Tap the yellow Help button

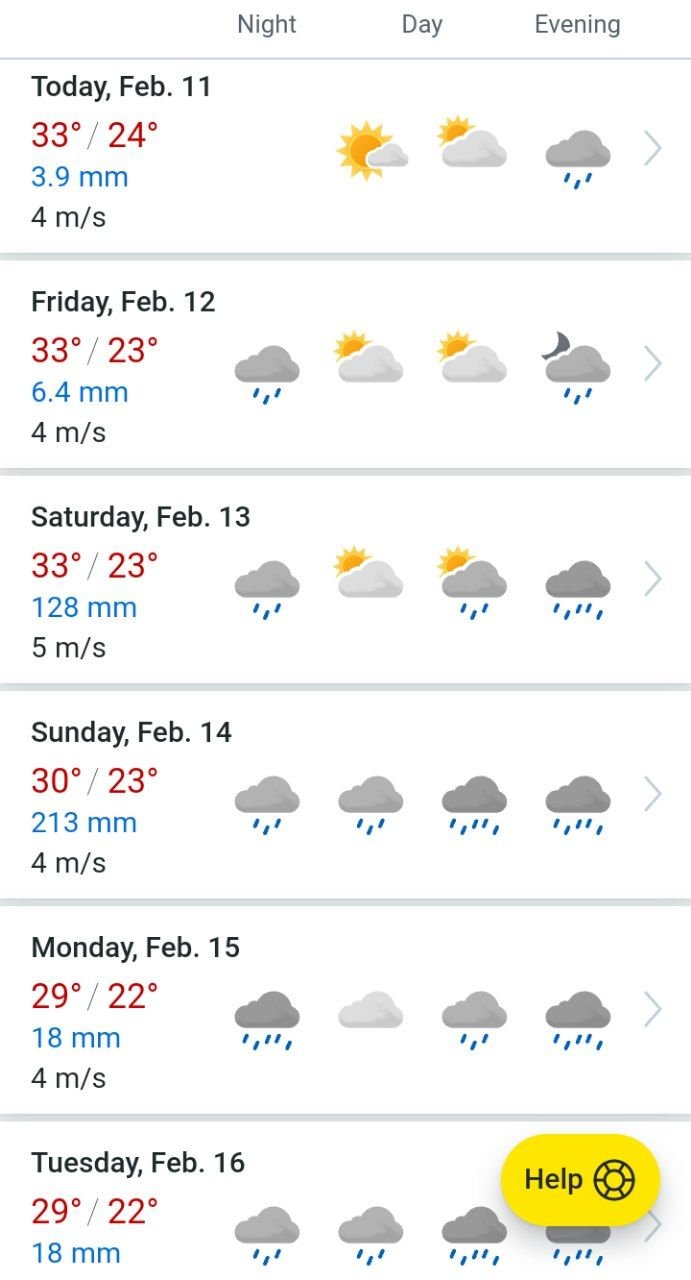580,1180
